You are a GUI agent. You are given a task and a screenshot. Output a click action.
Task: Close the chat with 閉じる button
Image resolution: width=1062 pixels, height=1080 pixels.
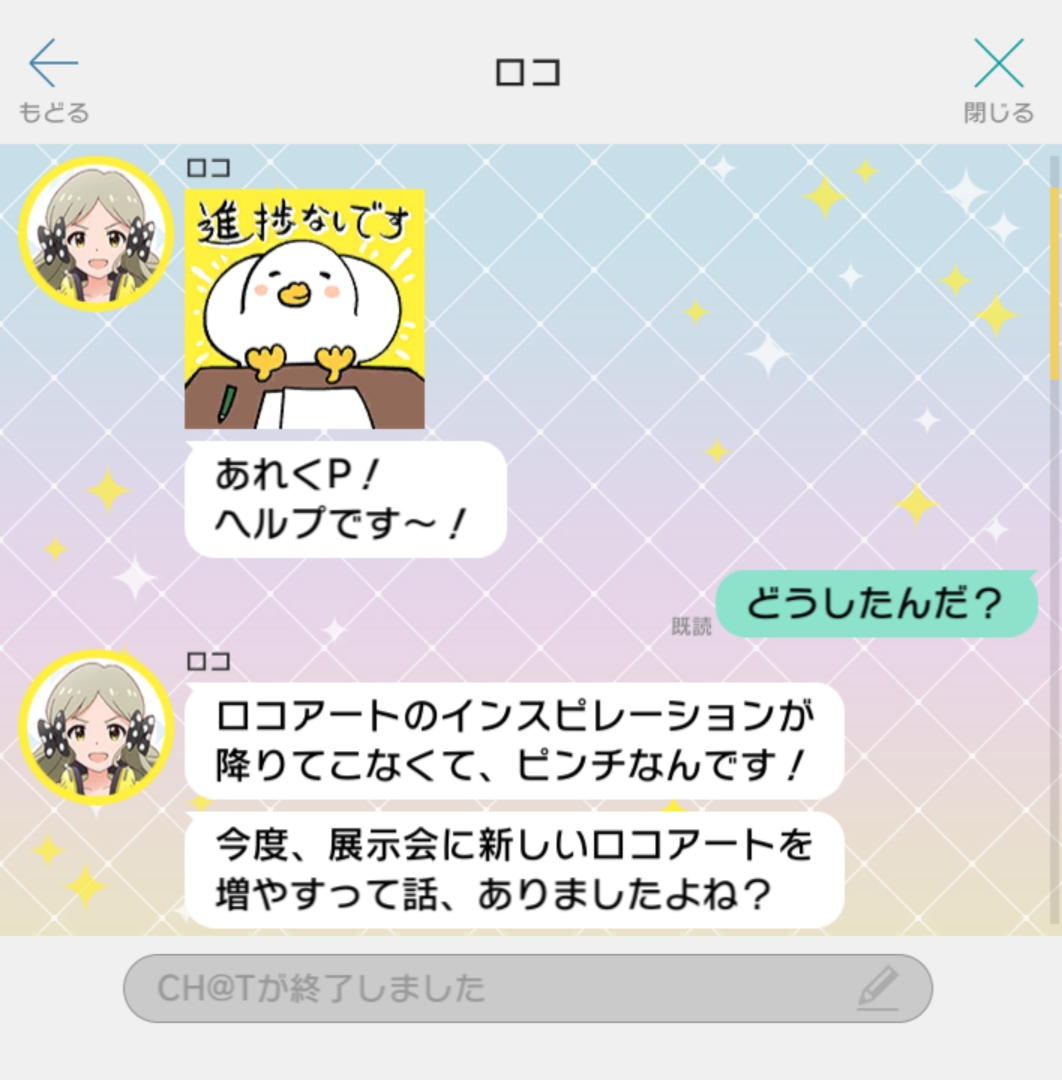[998, 80]
